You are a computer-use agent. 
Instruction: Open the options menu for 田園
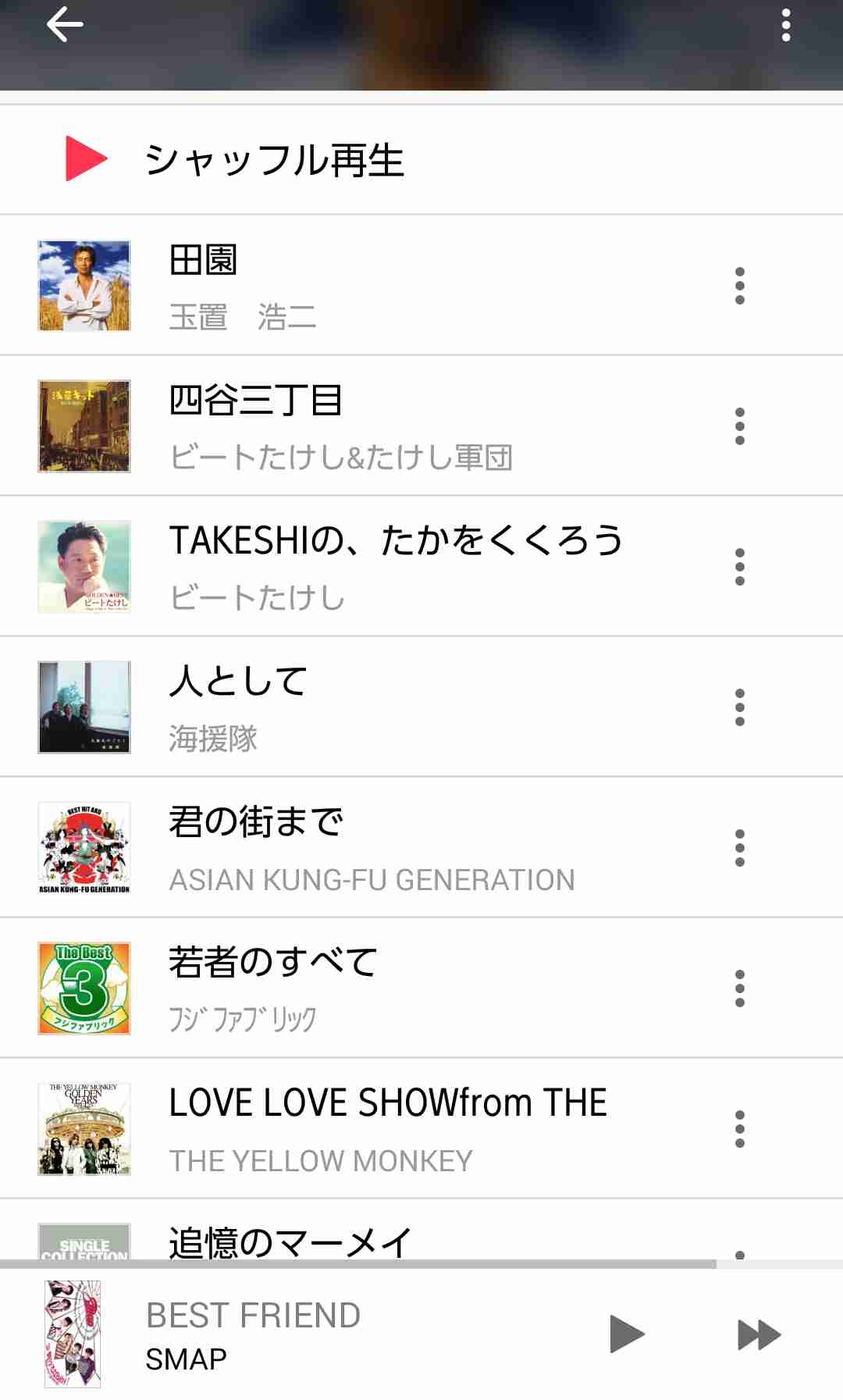[738, 285]
